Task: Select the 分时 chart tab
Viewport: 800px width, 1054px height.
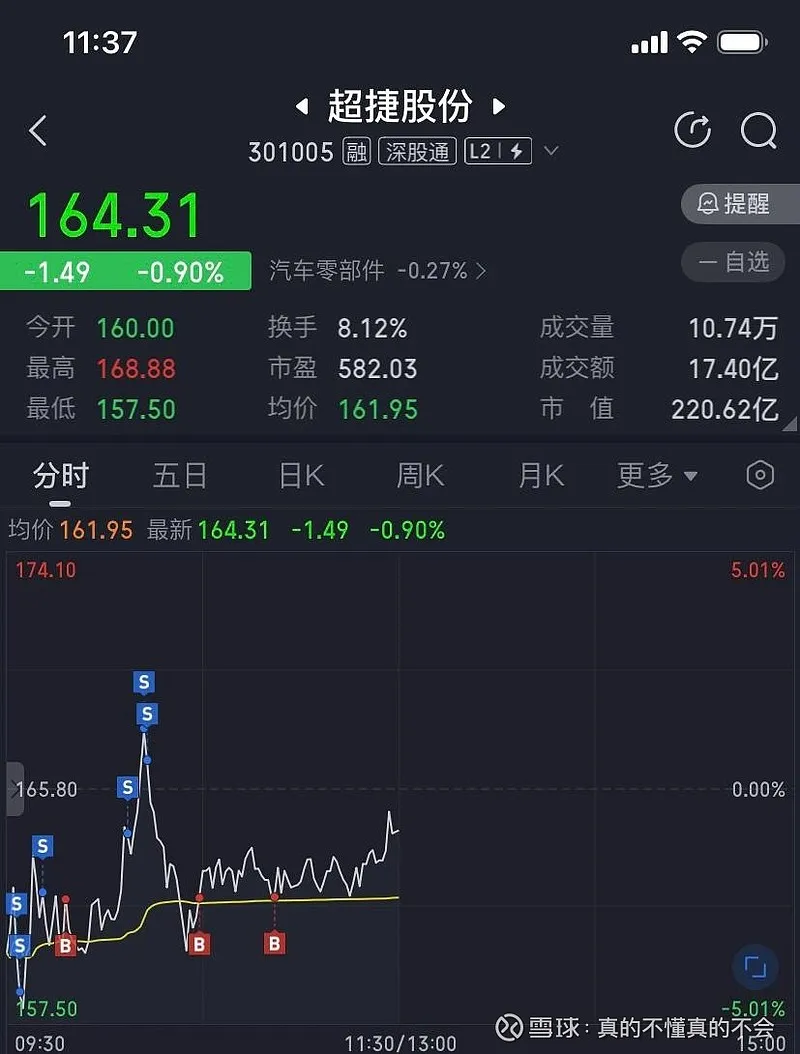Action: [60, 476]
